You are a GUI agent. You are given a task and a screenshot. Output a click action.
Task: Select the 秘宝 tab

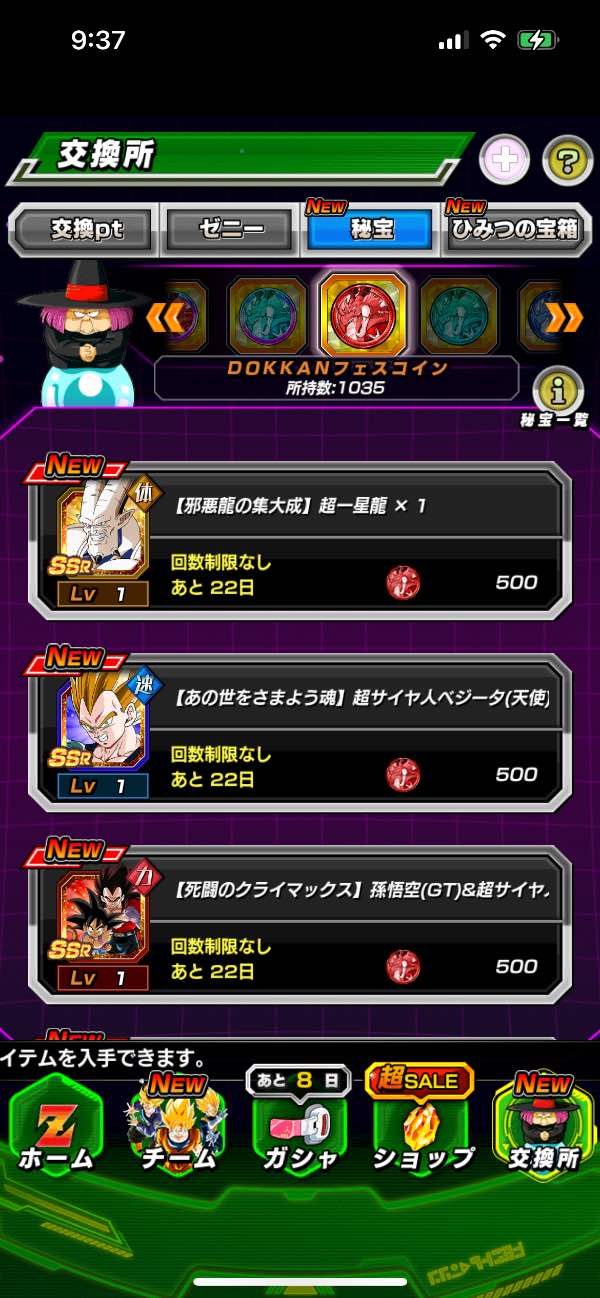click(371, 230)
